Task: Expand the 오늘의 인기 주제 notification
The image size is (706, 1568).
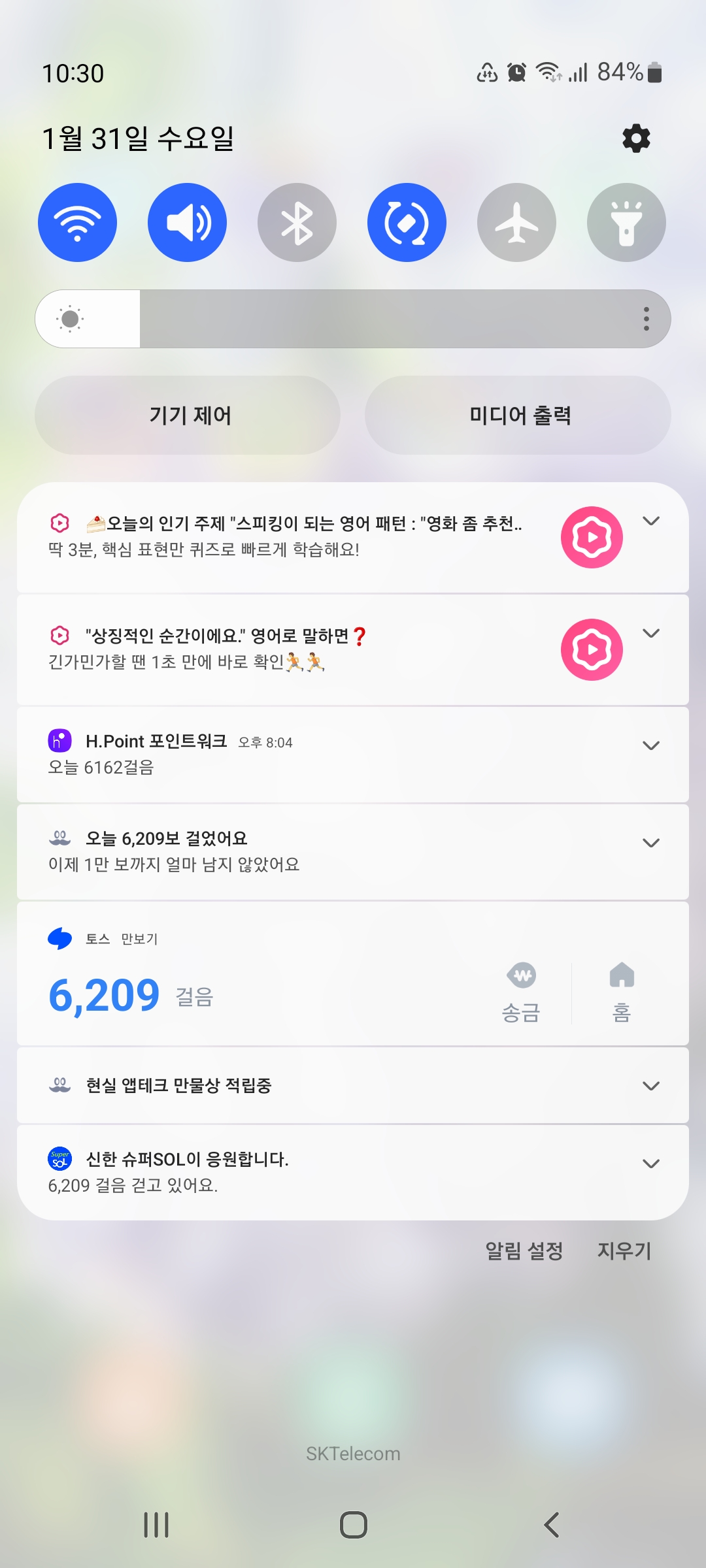Action: click(x=650, y=521)
